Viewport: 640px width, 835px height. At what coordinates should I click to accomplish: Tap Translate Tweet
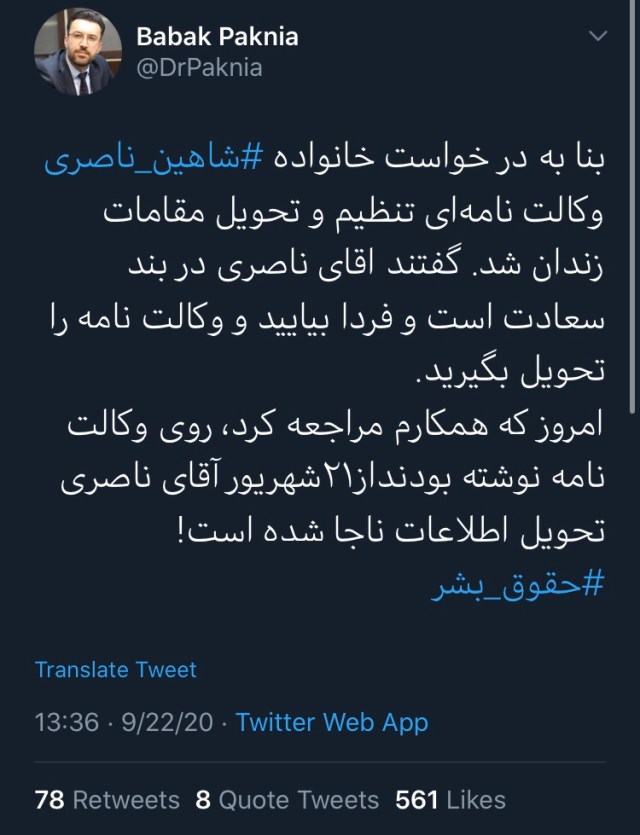click(x=116, y=670)
